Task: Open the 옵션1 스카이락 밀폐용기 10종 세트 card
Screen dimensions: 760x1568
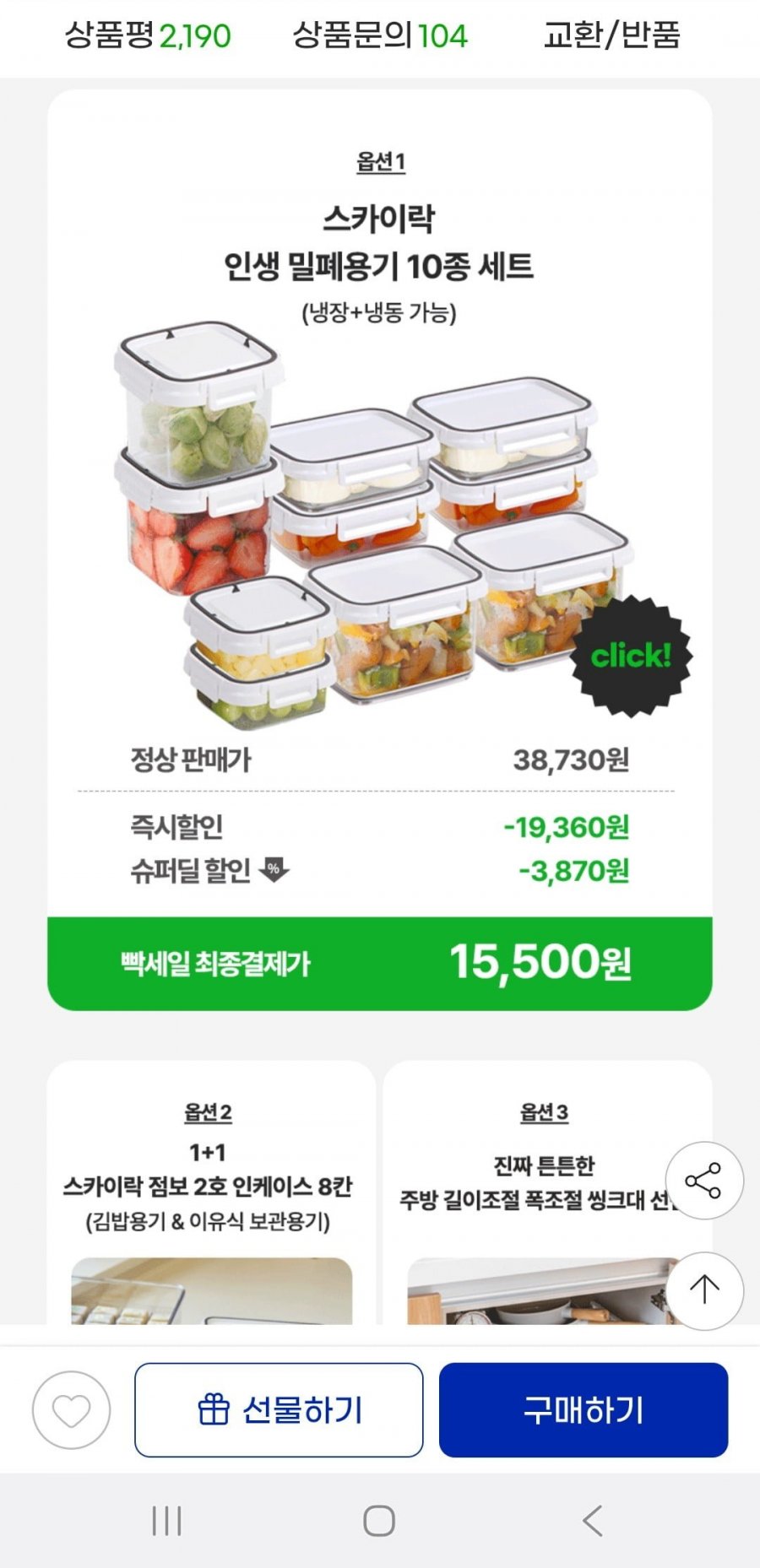Action: tap(379, 523)
